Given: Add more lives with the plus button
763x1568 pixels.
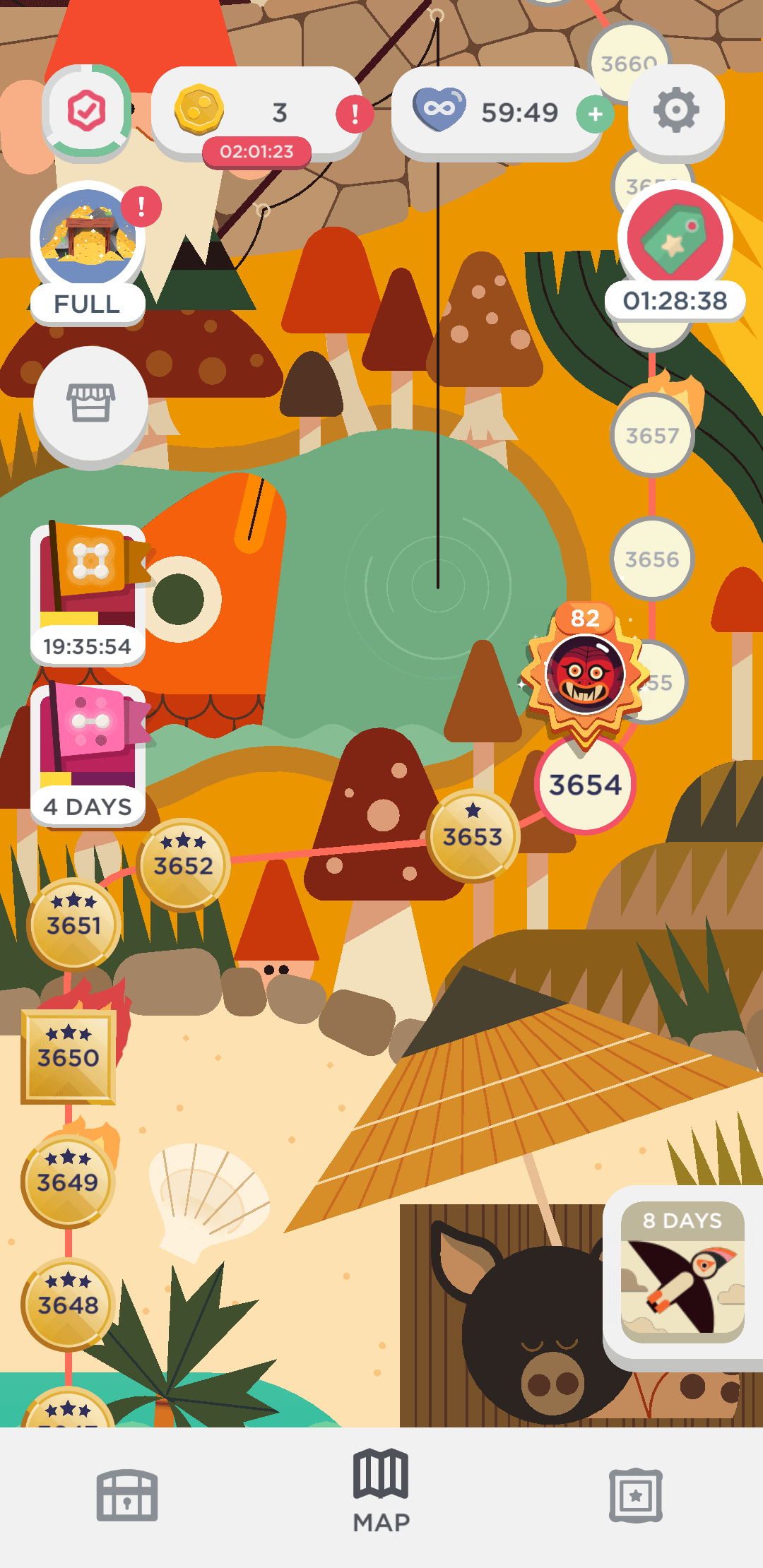Looking at the screenshot, I should point(595,114).
